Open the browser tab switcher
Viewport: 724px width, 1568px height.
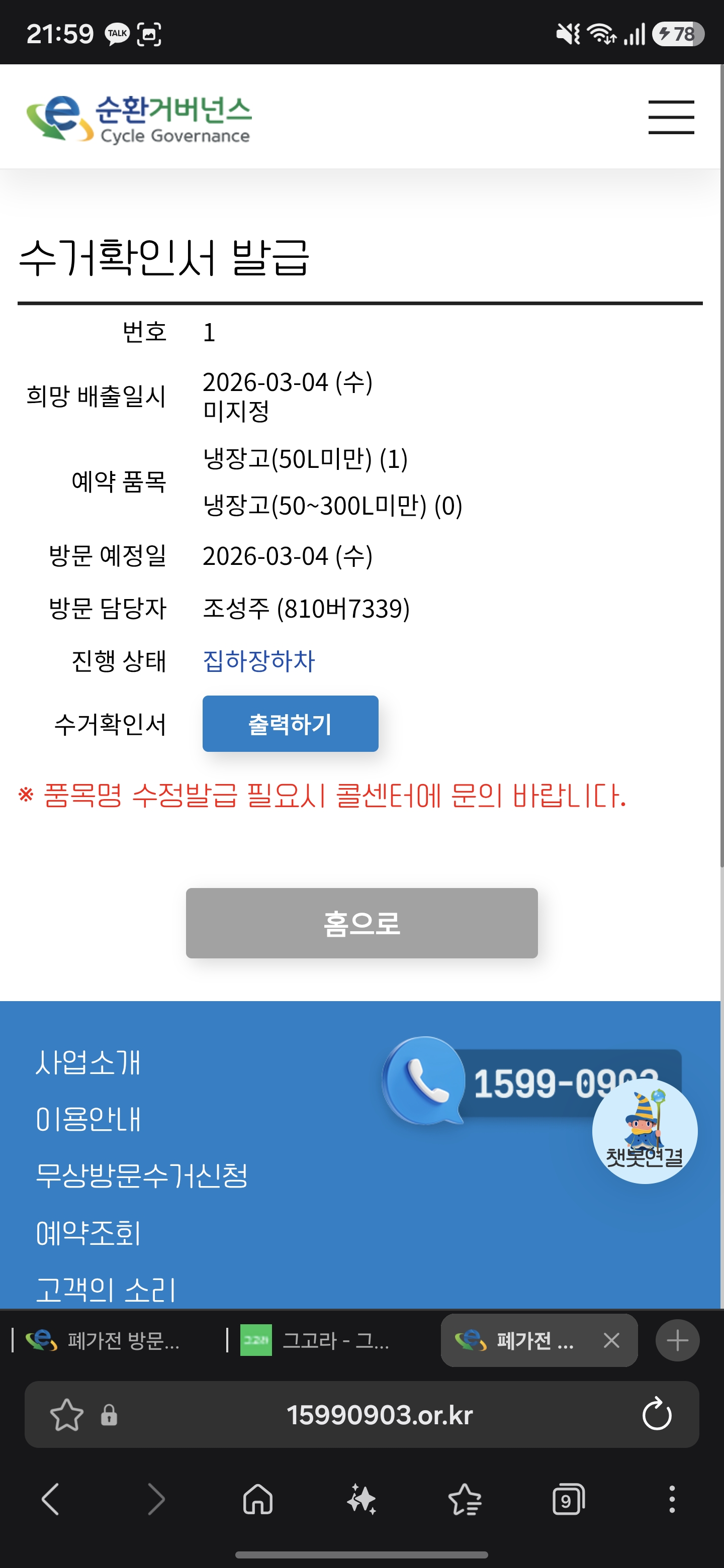coord(568,1499)
